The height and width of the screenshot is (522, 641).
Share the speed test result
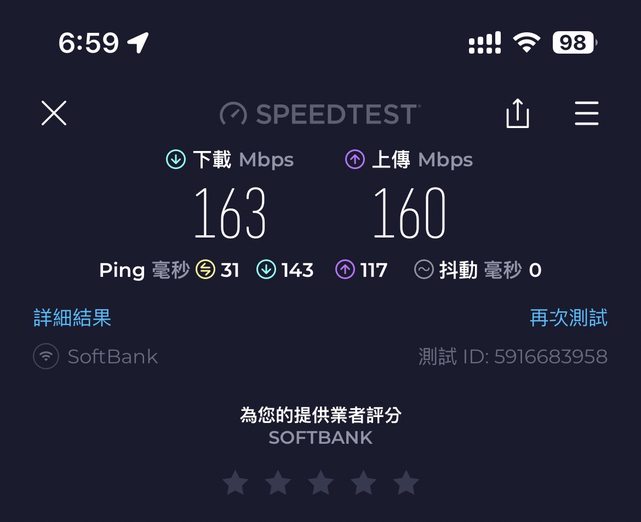(517, 114)
